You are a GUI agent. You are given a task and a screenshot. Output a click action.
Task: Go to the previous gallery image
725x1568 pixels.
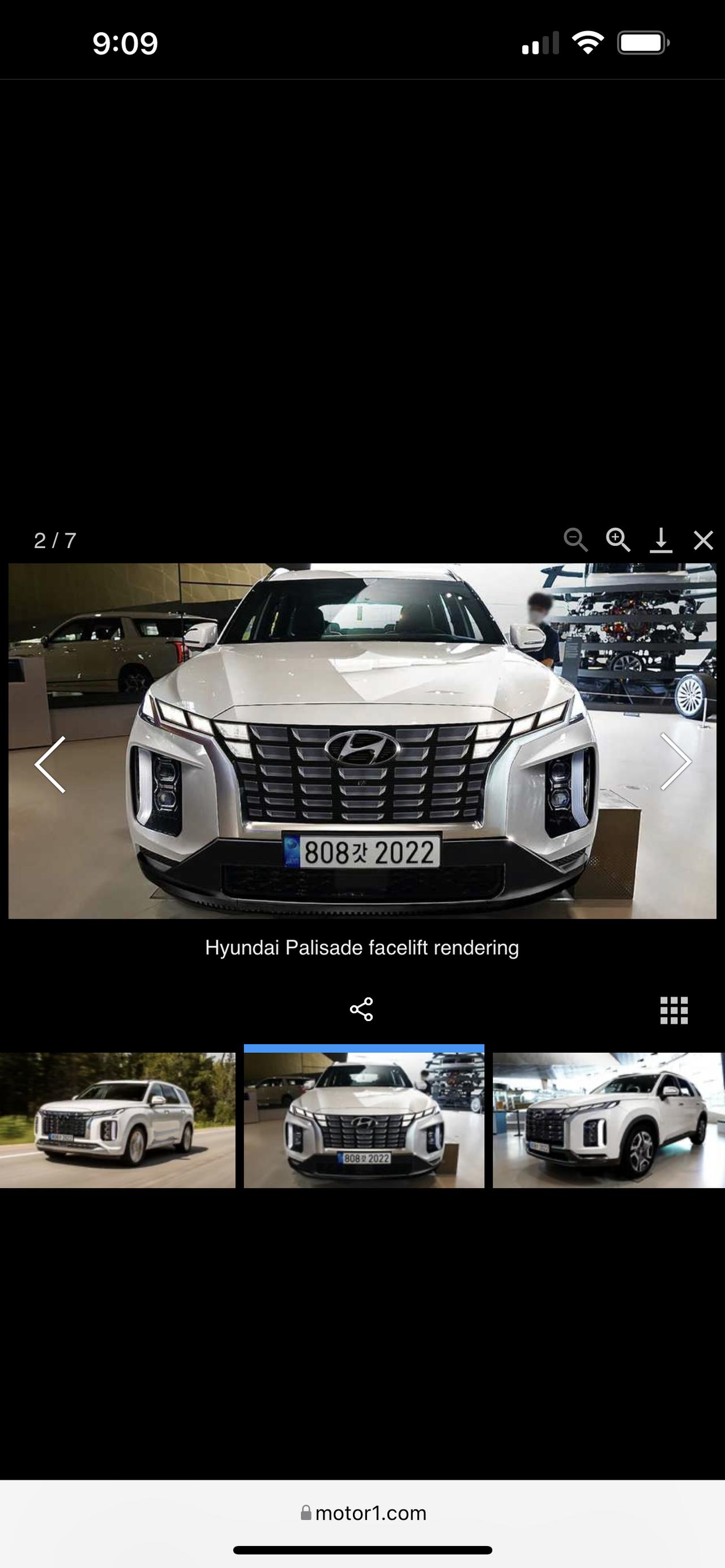pos(50,764)
